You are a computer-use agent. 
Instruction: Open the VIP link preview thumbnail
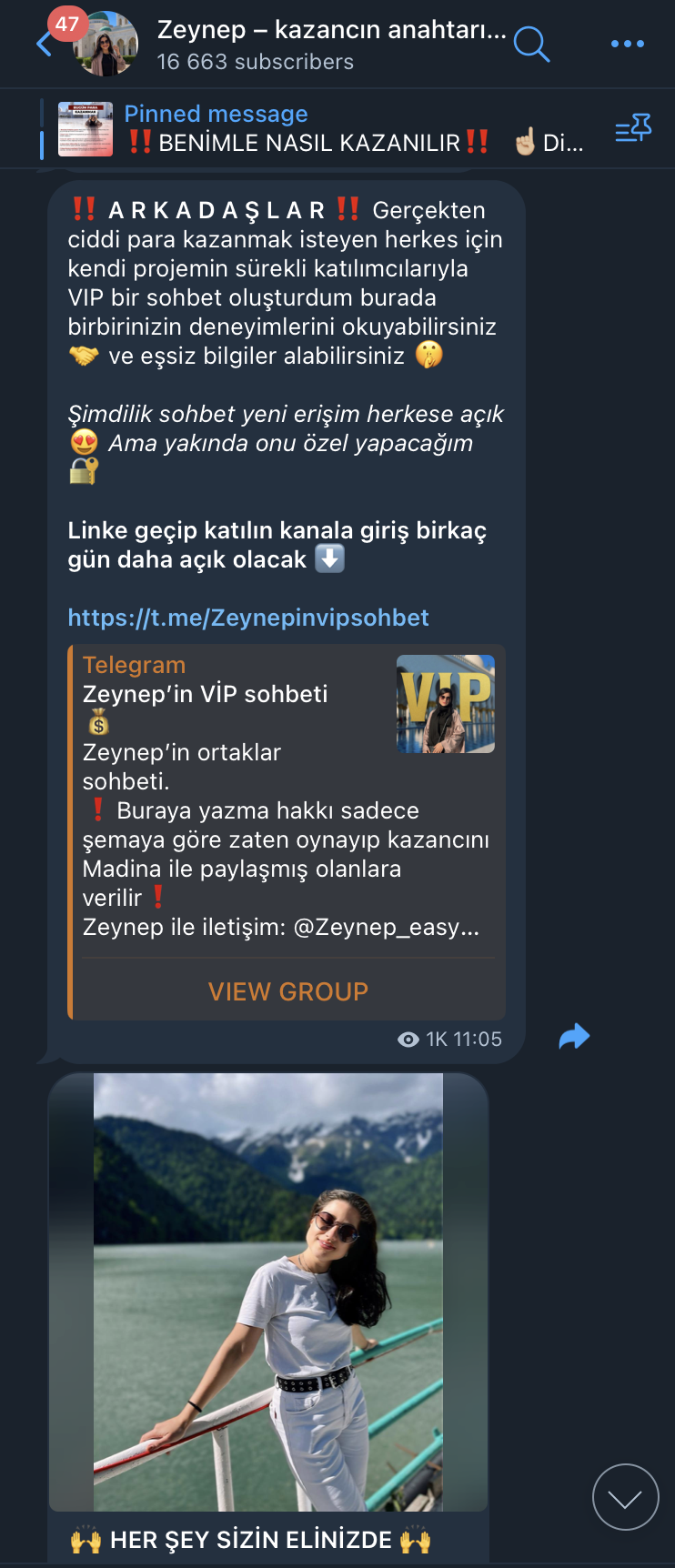click(x=446, y=704)
